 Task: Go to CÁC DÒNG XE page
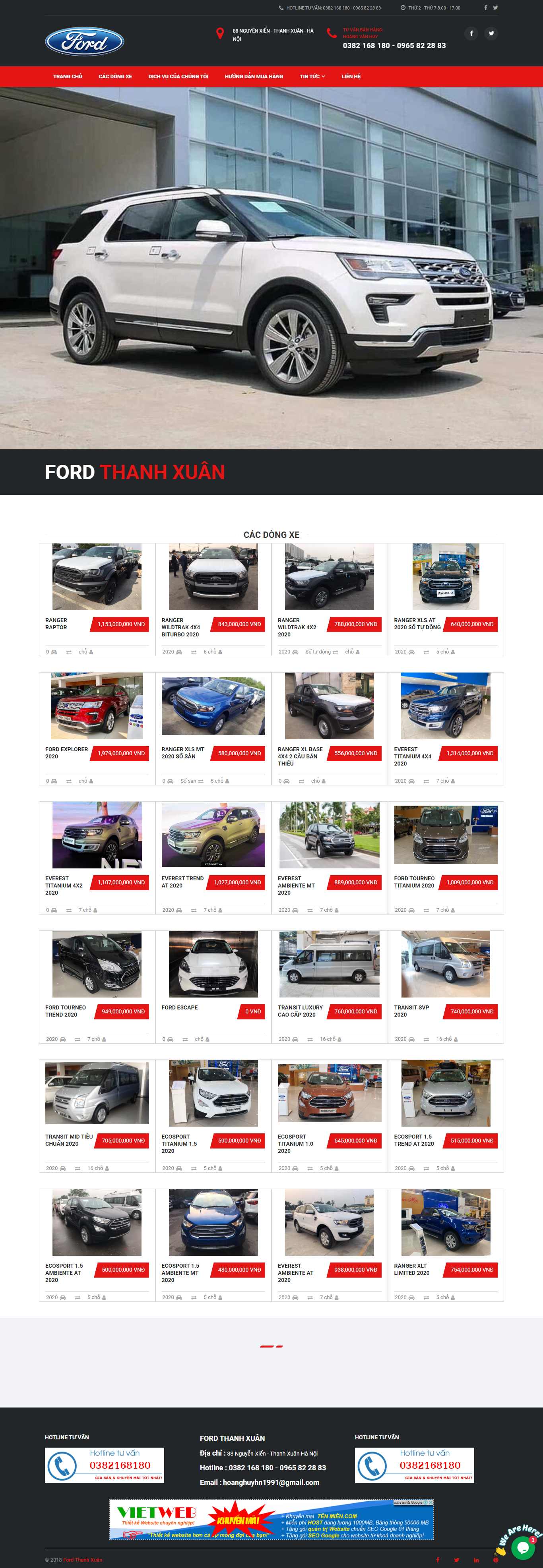[x=115, y=77]
